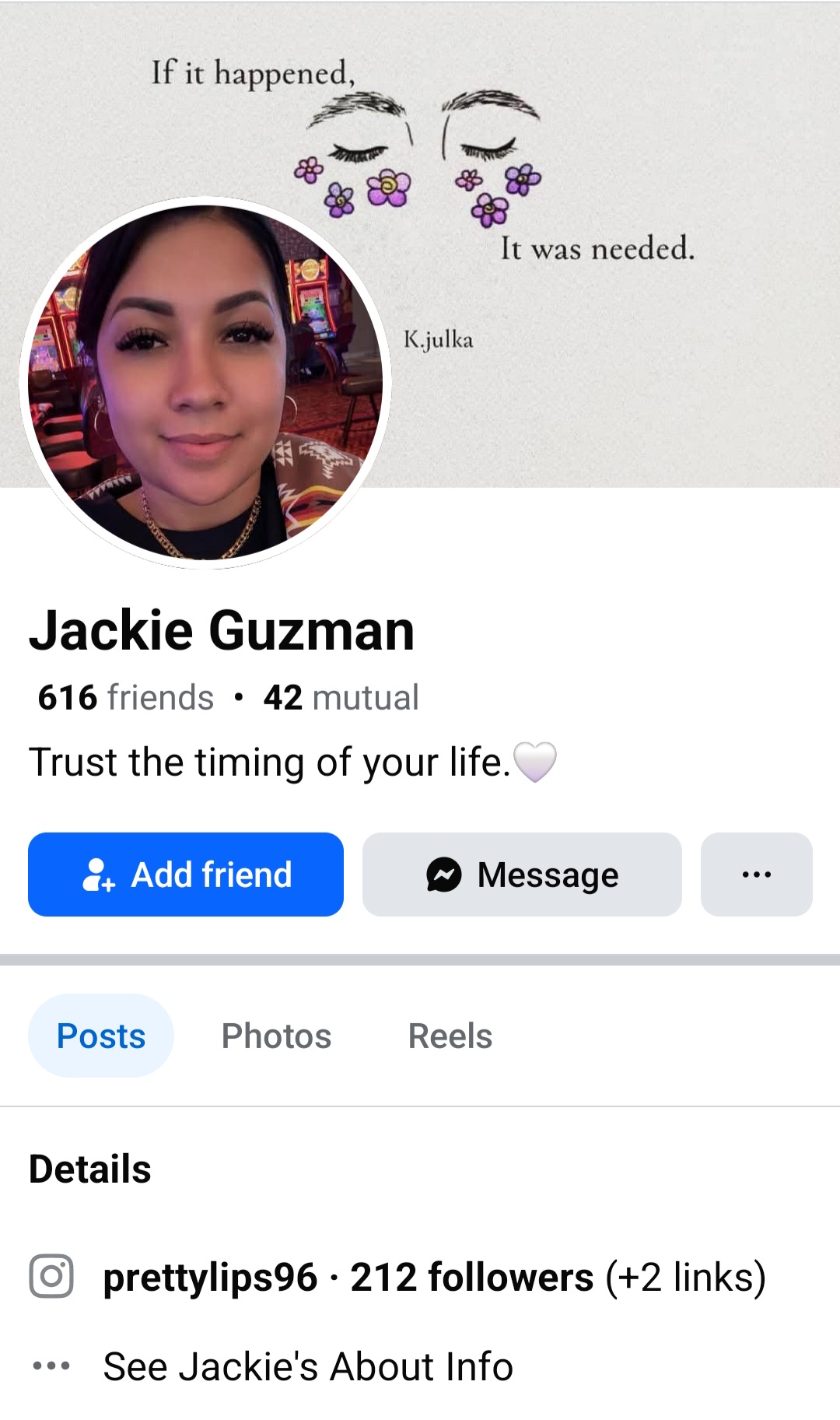Tap the Add friend button
Screen dimensions: 840x1420
pyautogui.click(x=186, y=875)
